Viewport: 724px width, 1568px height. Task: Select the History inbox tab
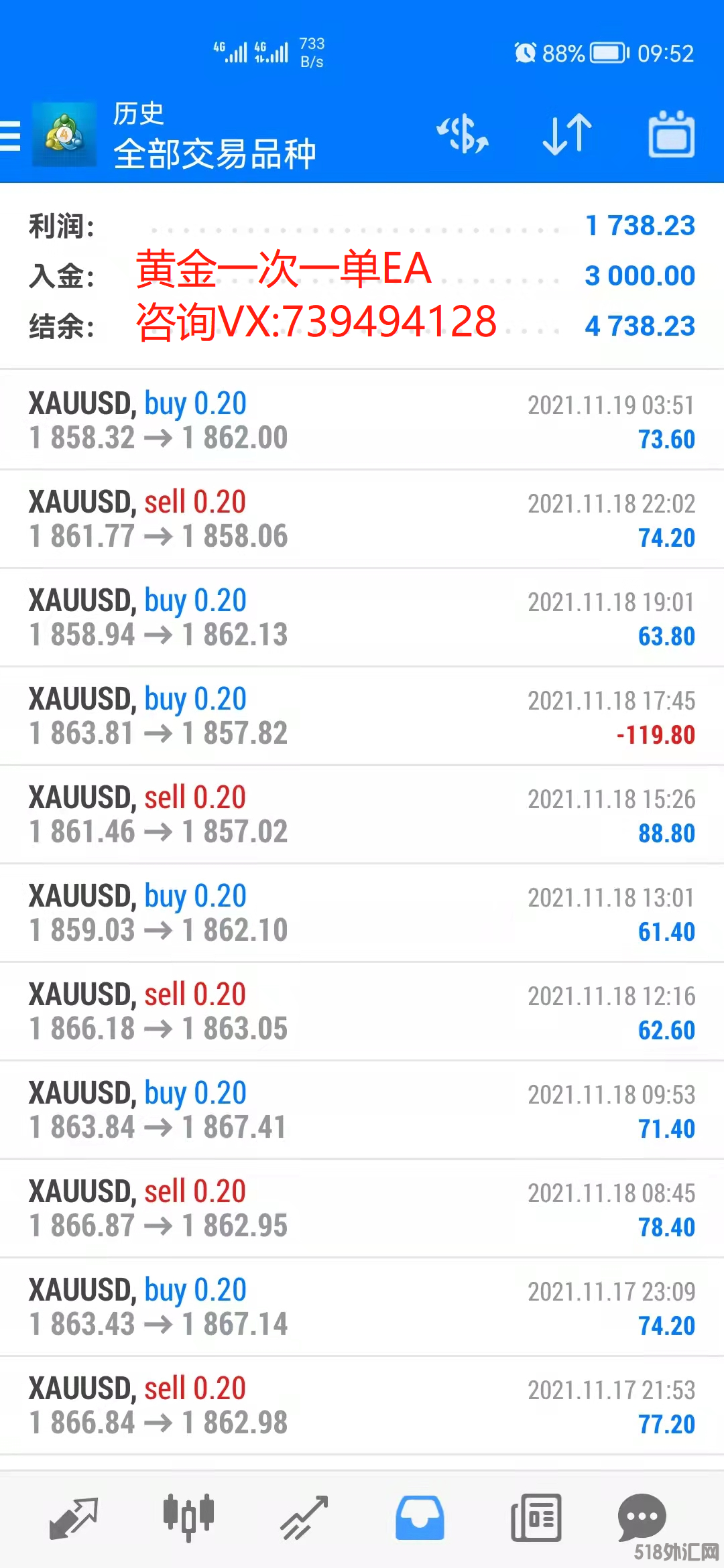click(x=420, y=1518)
